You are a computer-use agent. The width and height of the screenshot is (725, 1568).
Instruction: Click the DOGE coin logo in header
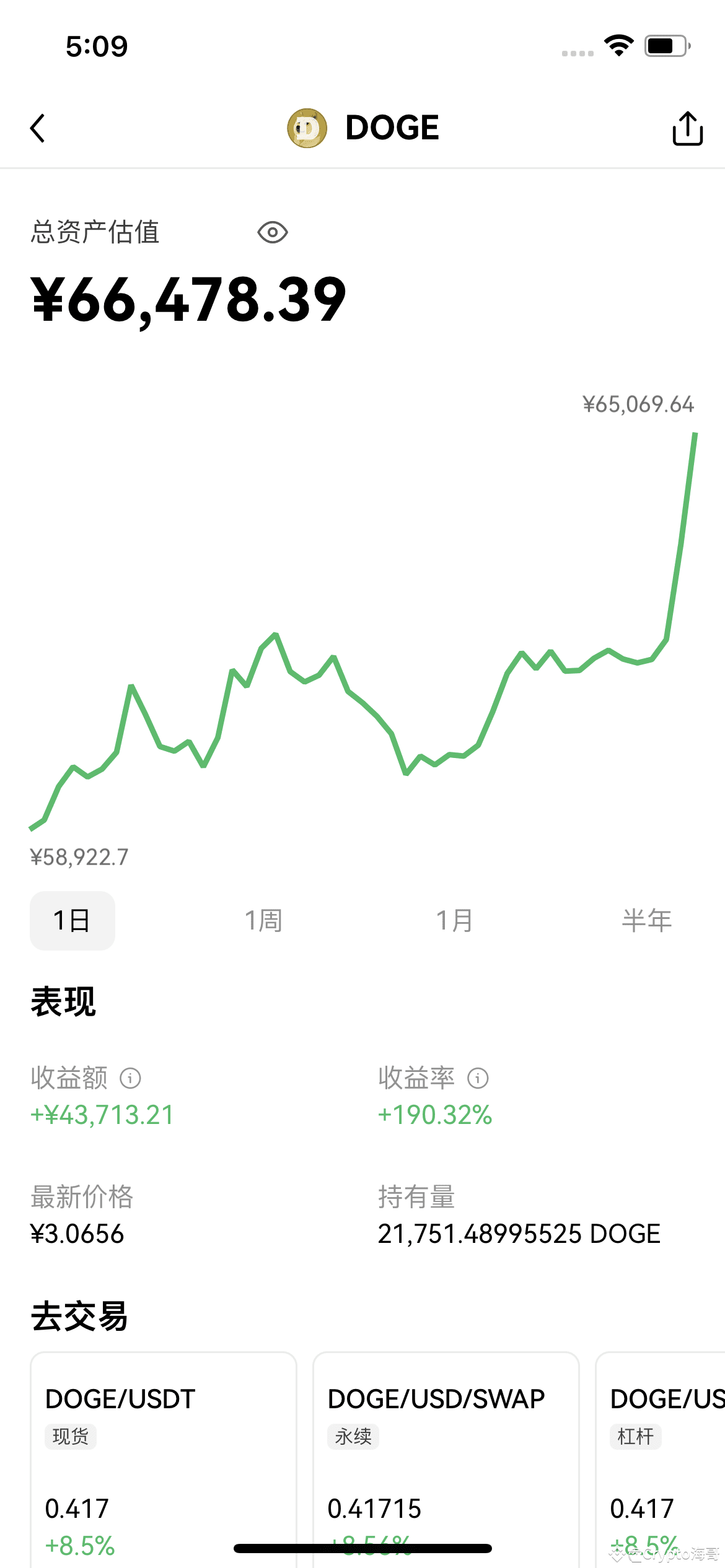307,128
